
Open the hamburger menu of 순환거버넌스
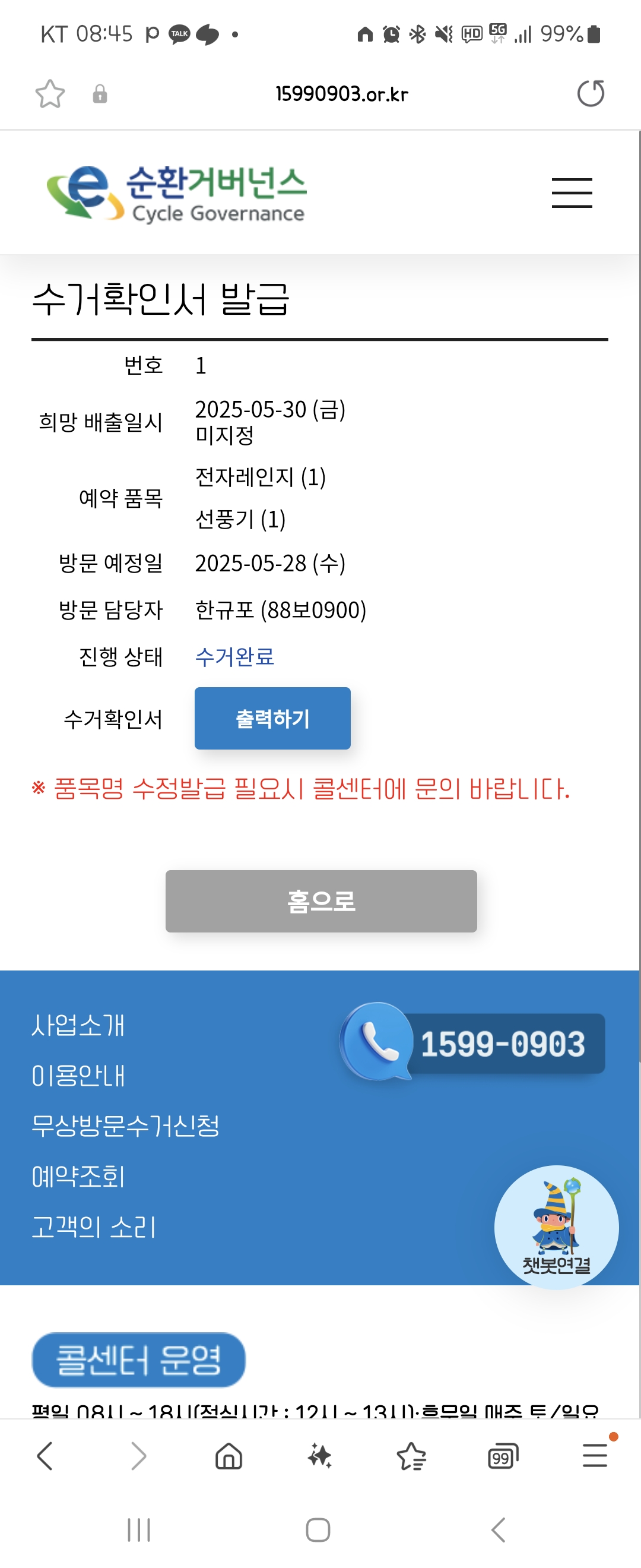[571, 193]
